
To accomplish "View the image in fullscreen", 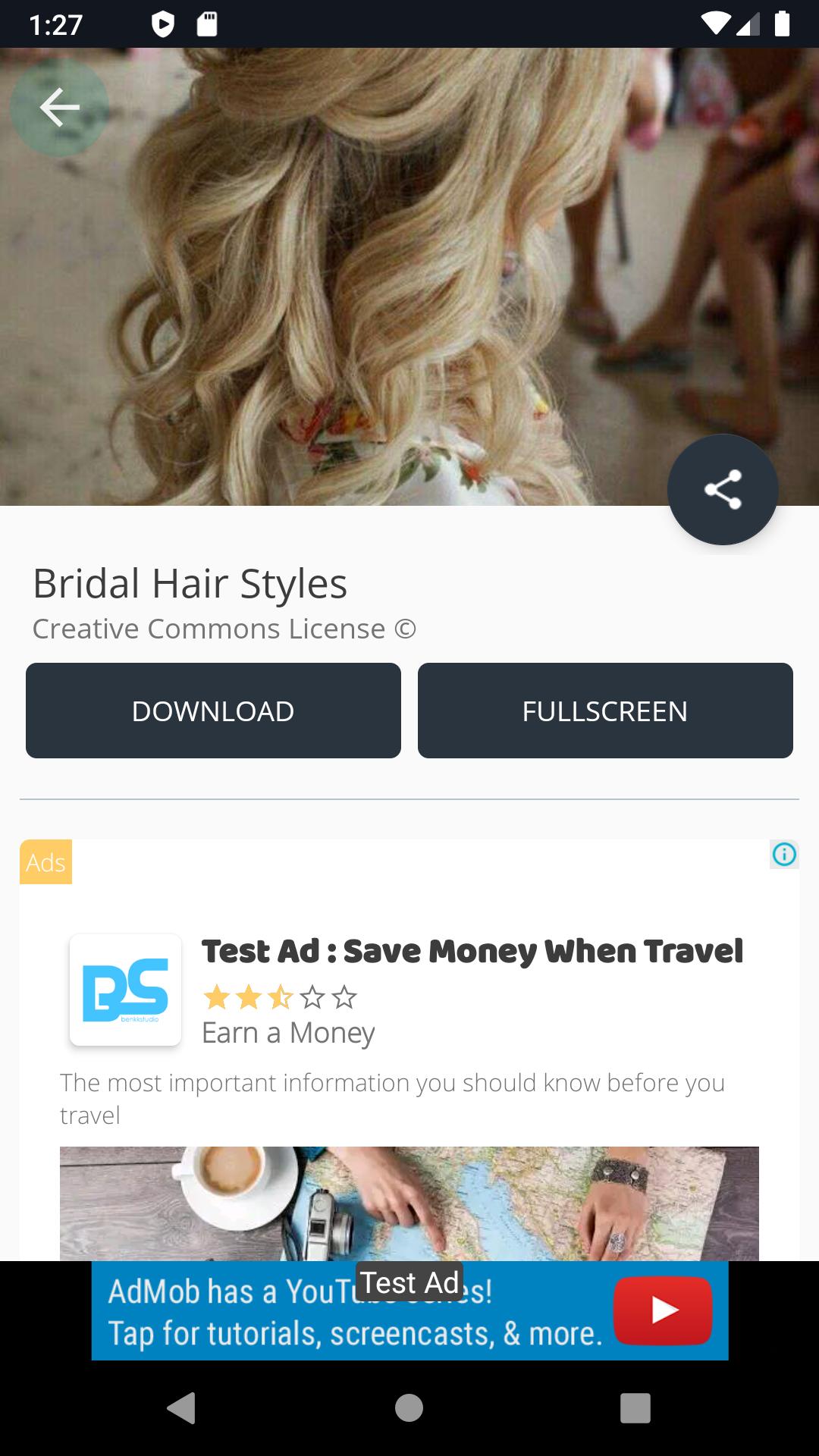I will [x=604, y=711].
